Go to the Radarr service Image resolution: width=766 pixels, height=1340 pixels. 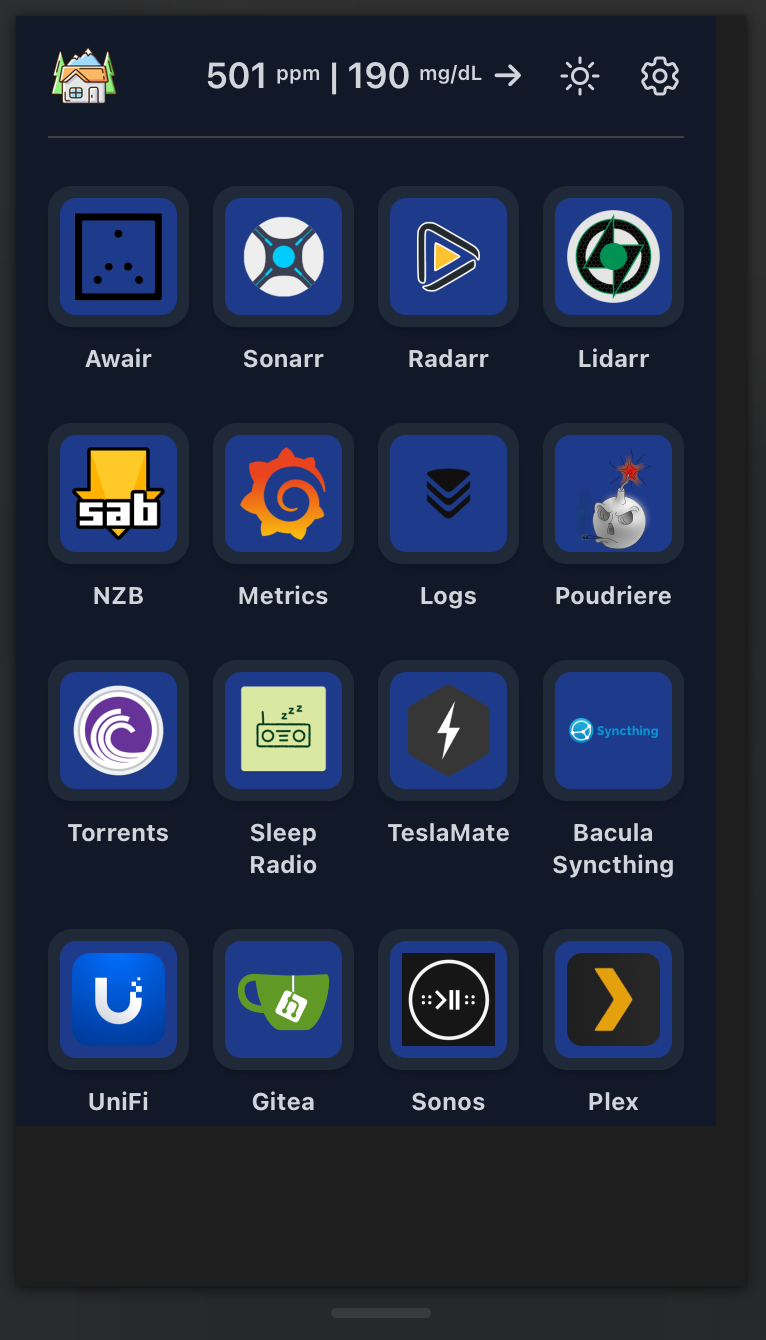[x=448, y=257]
